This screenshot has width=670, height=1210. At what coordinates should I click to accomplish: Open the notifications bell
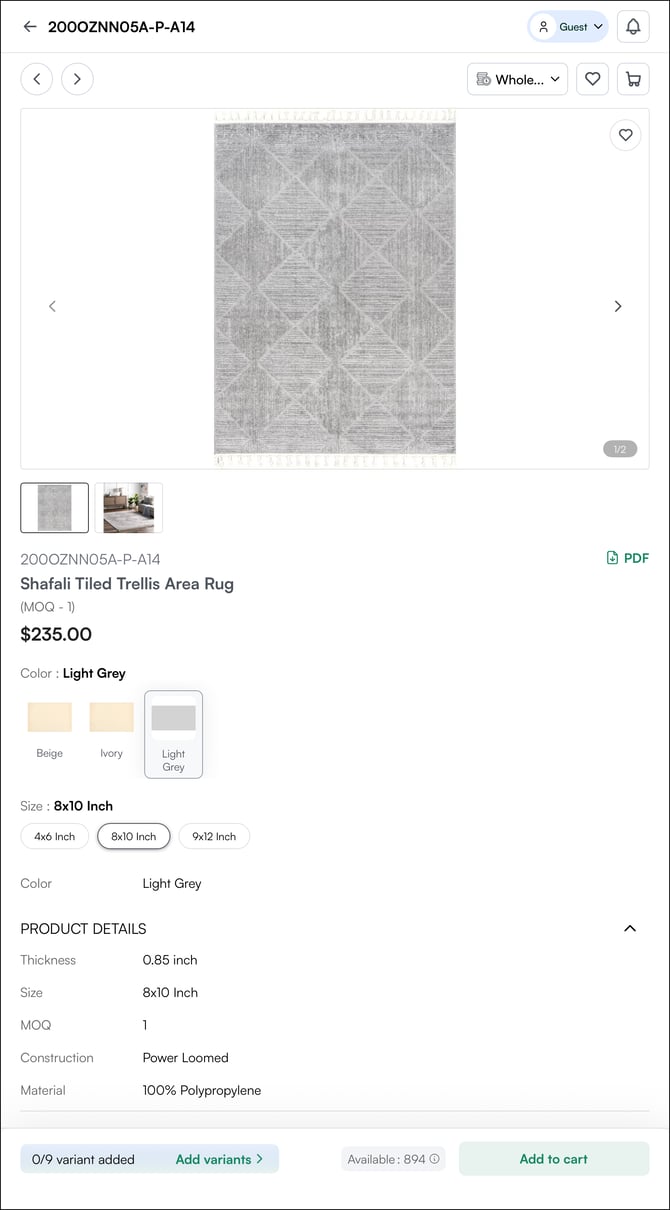(632, 27)
